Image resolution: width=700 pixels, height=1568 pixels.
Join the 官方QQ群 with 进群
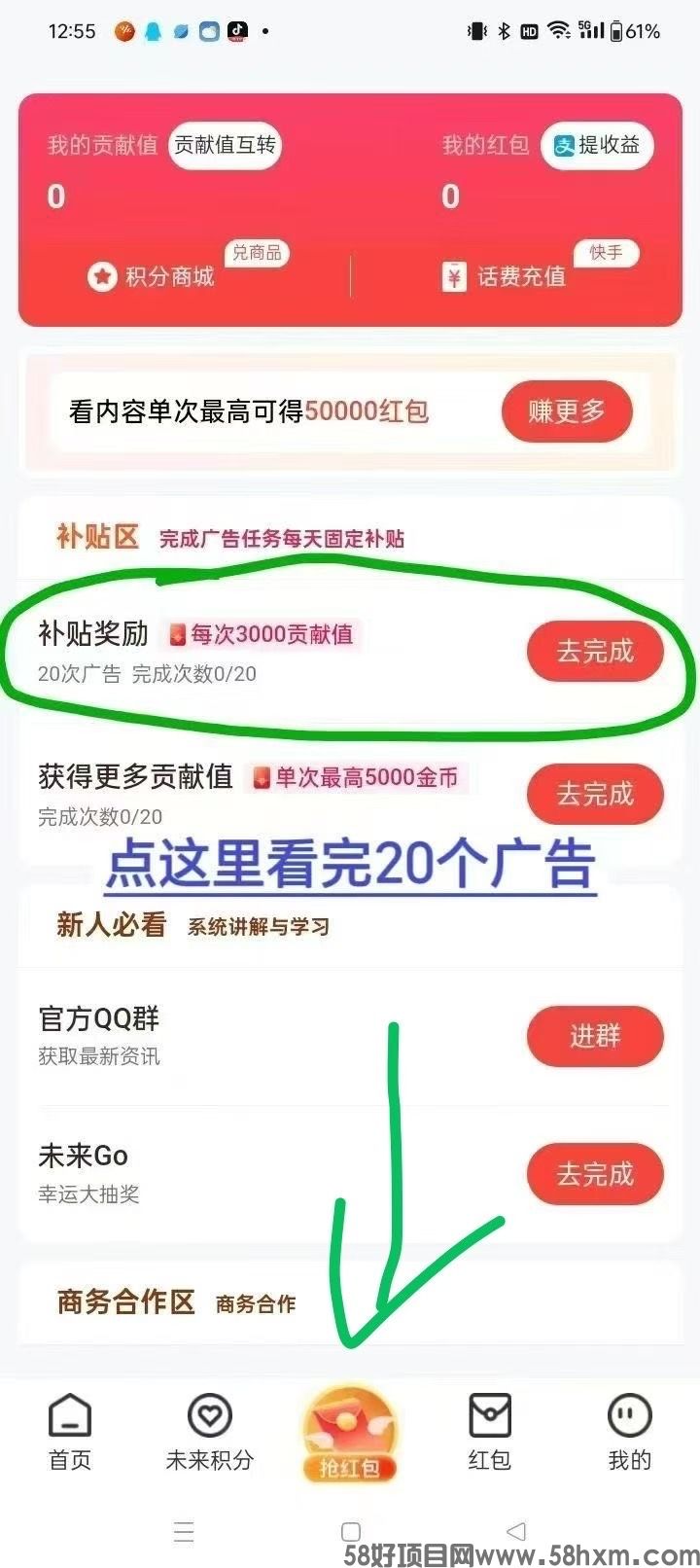point(595,1036)
